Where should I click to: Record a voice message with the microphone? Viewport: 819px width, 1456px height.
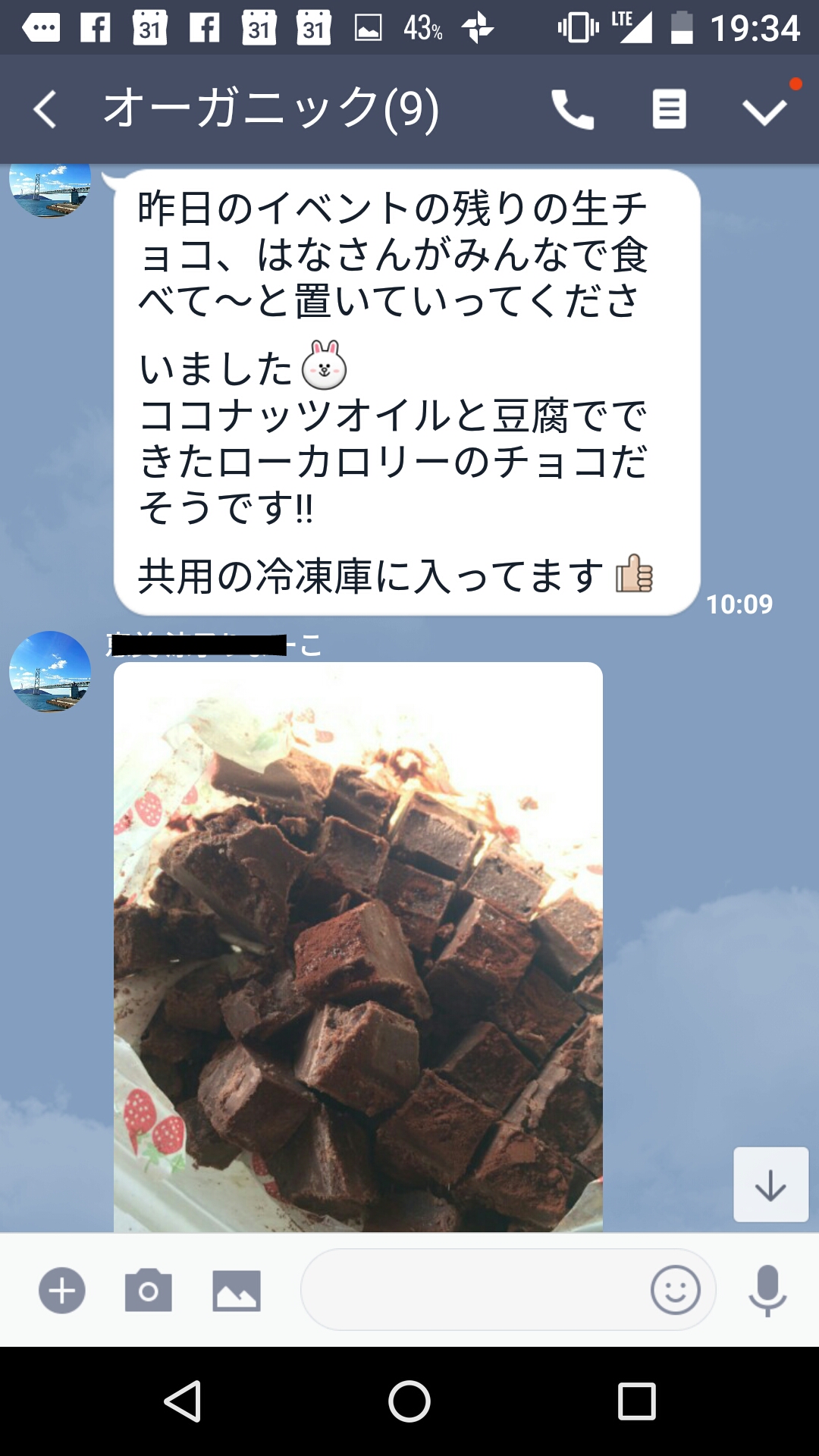767,1290
